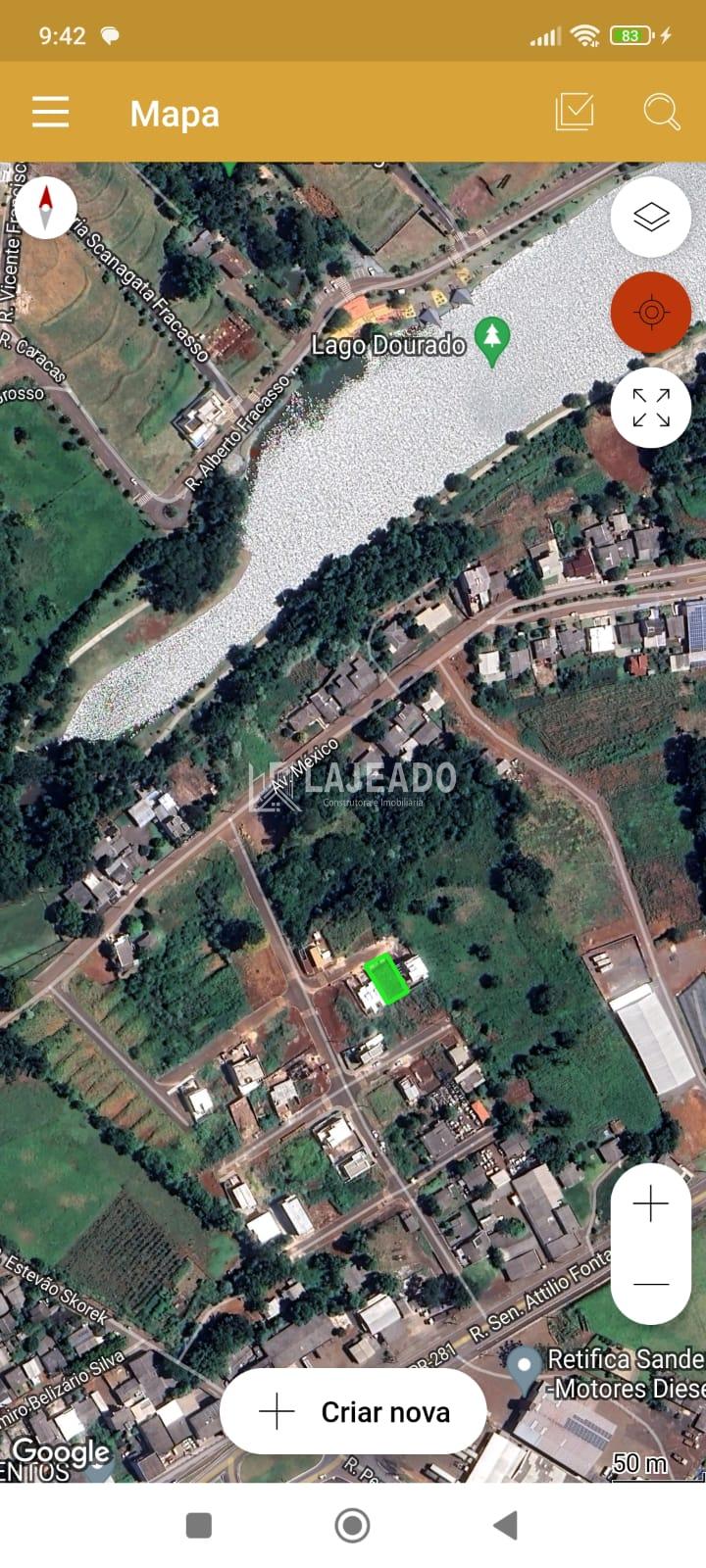Tap the Retifica Sander map pin

point(525,1366)
